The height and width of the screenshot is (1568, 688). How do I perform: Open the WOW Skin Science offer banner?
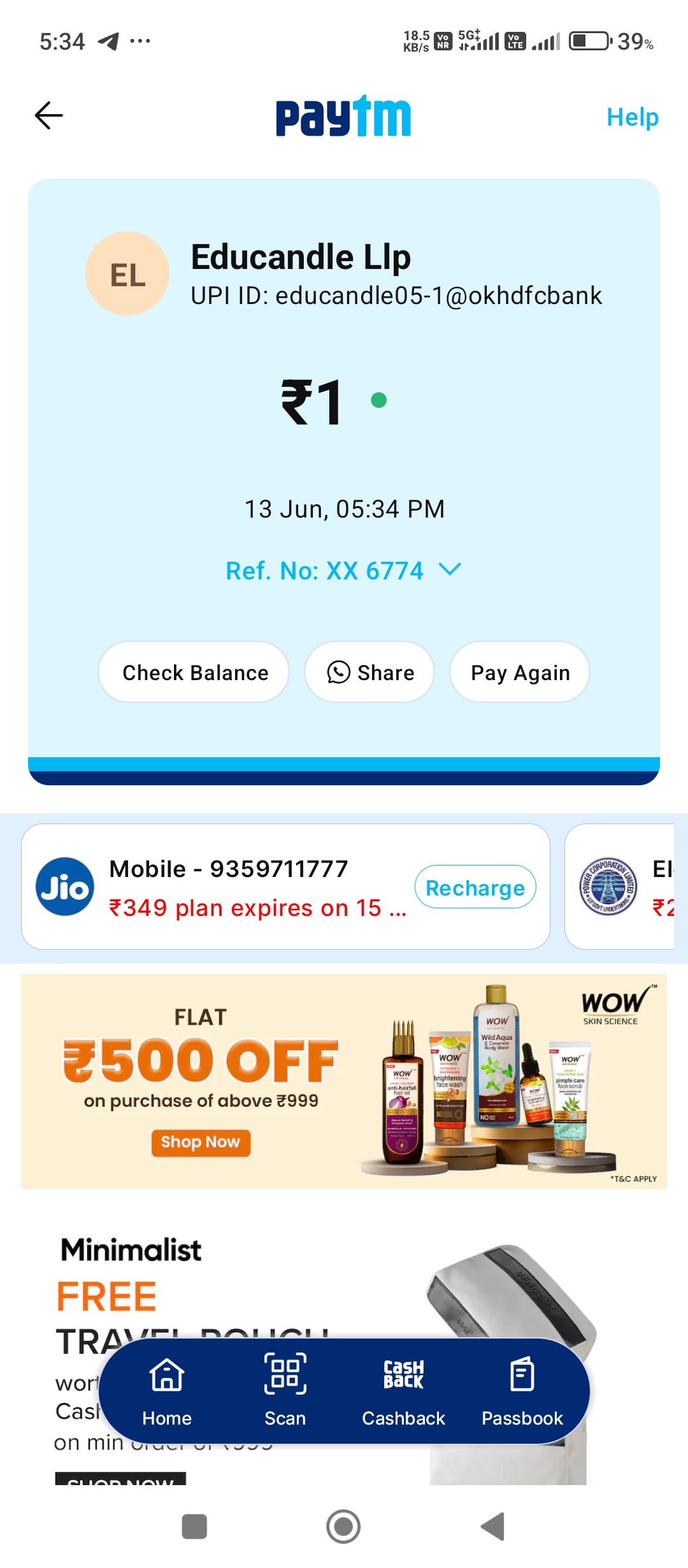(x=344, y=1081)
